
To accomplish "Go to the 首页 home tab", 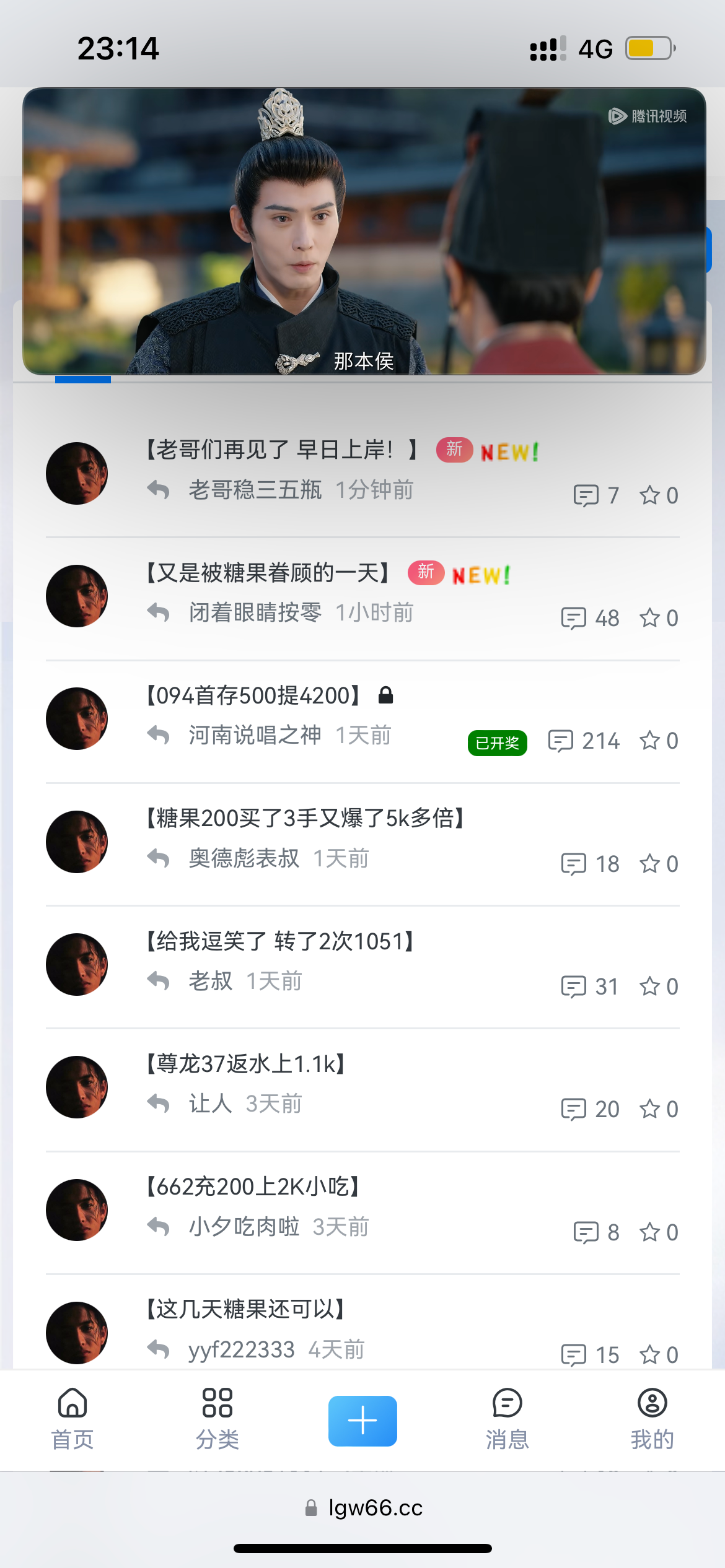I will point(72,1419).
